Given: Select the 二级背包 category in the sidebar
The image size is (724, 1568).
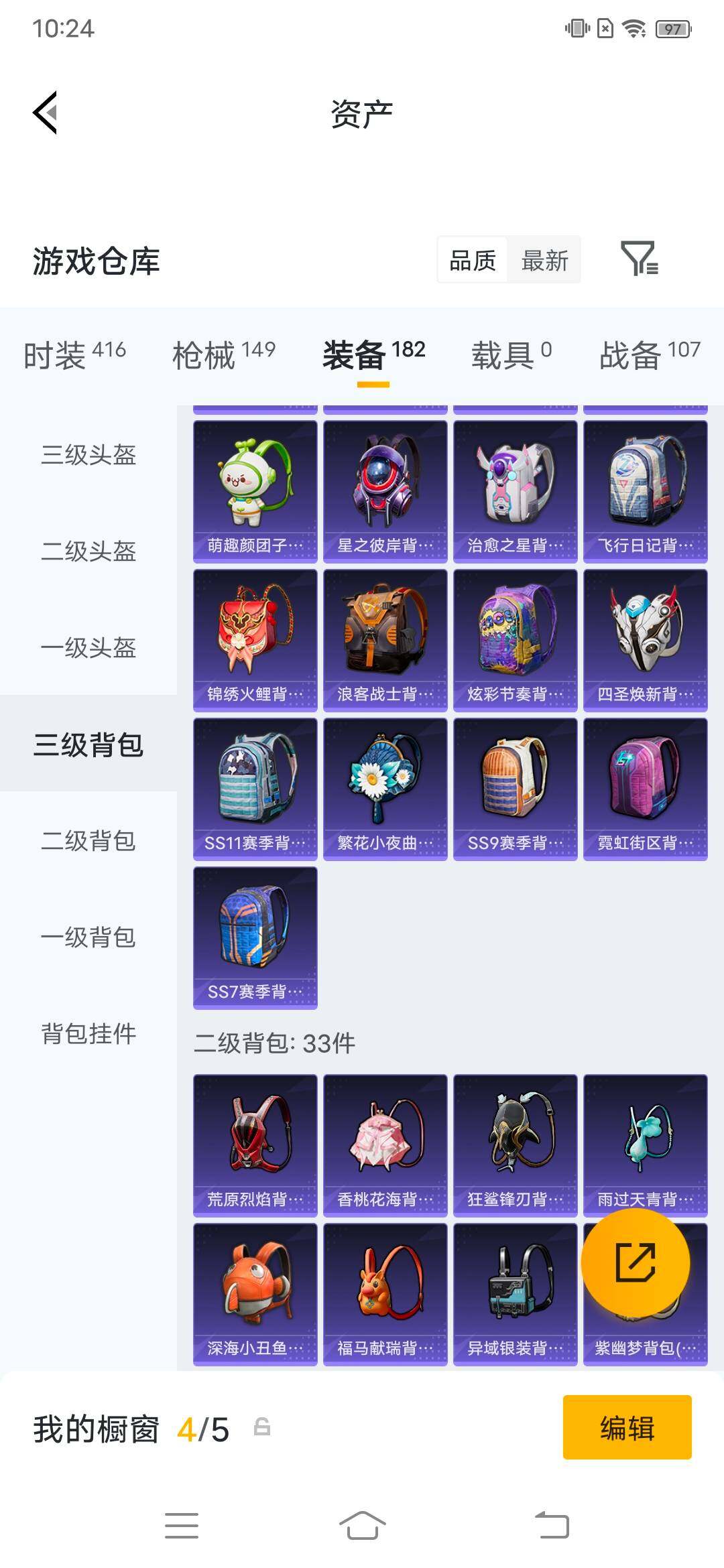Looking at the screenshot, I should [x=87, y=842].
